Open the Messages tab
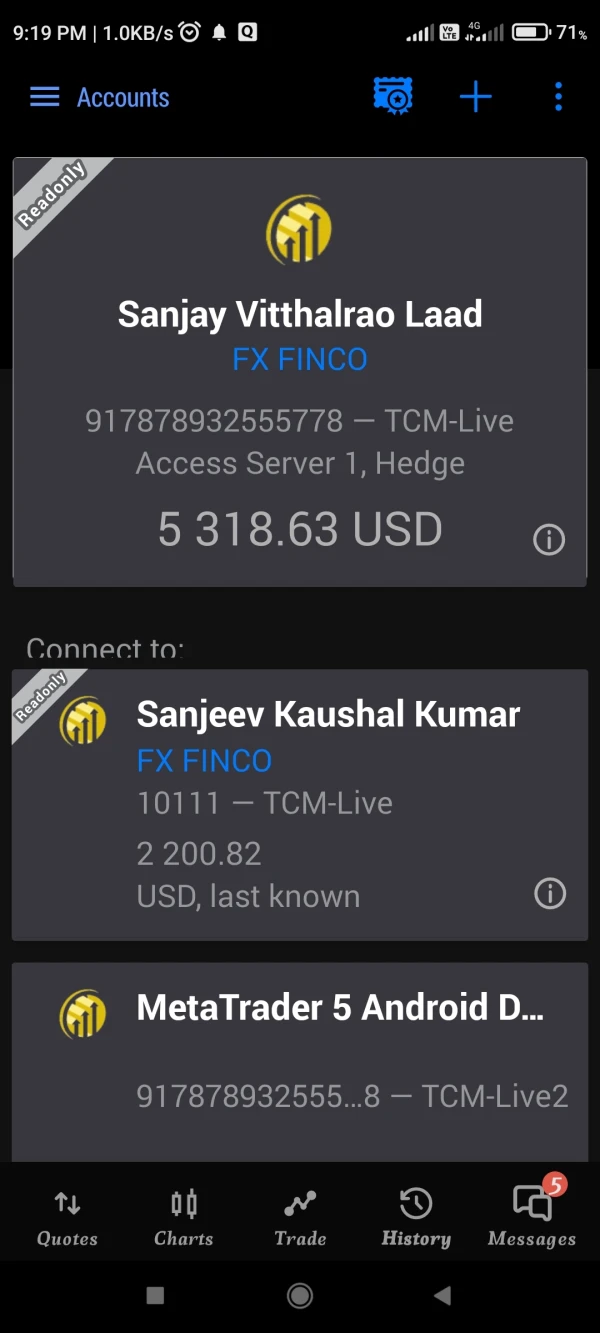The height and width of the screenshot is (1333, 600). click(532, 1218)
